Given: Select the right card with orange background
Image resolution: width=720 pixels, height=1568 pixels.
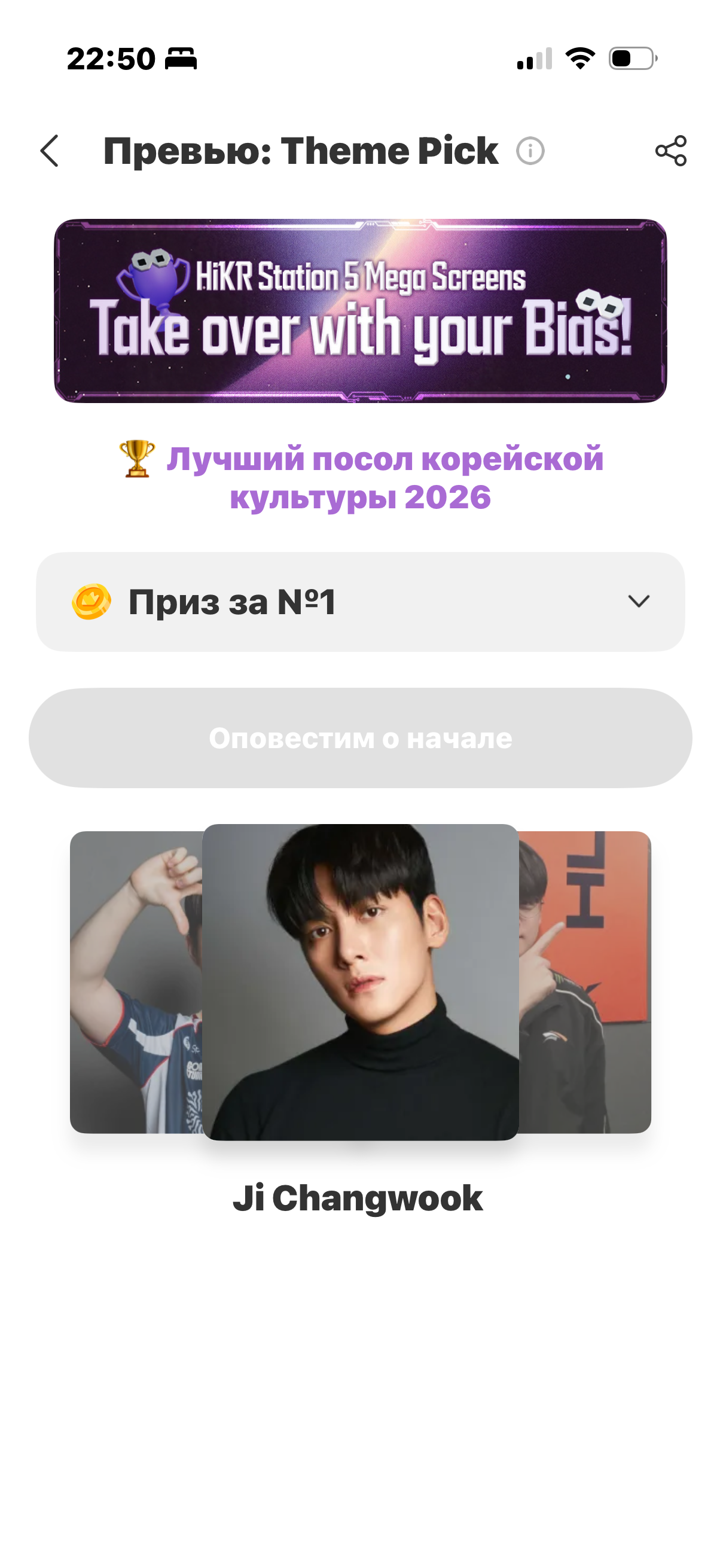Looking at the screenshot, I should pos(585,982).
